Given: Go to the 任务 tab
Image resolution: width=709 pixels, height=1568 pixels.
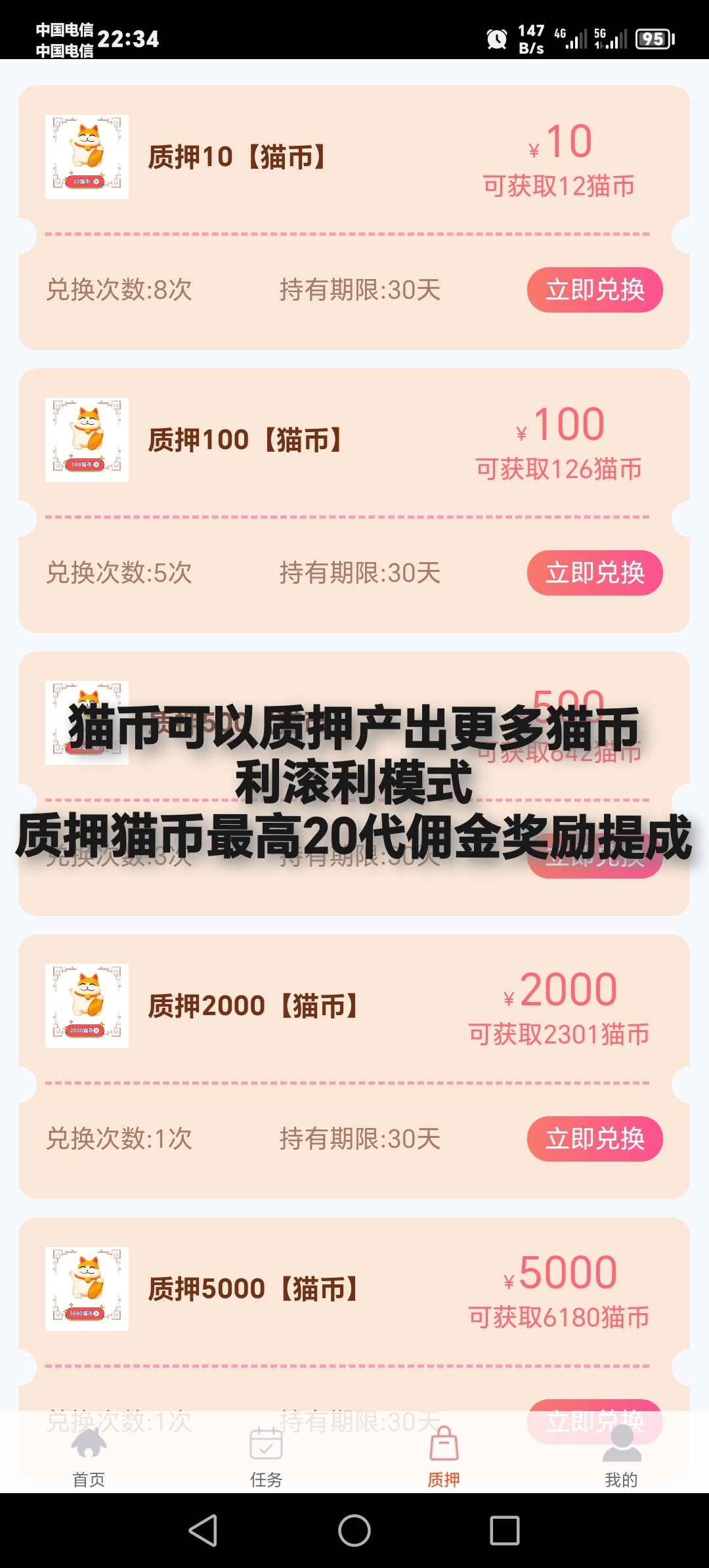Looking at the screenshot, I should [x=266, y=1459].
